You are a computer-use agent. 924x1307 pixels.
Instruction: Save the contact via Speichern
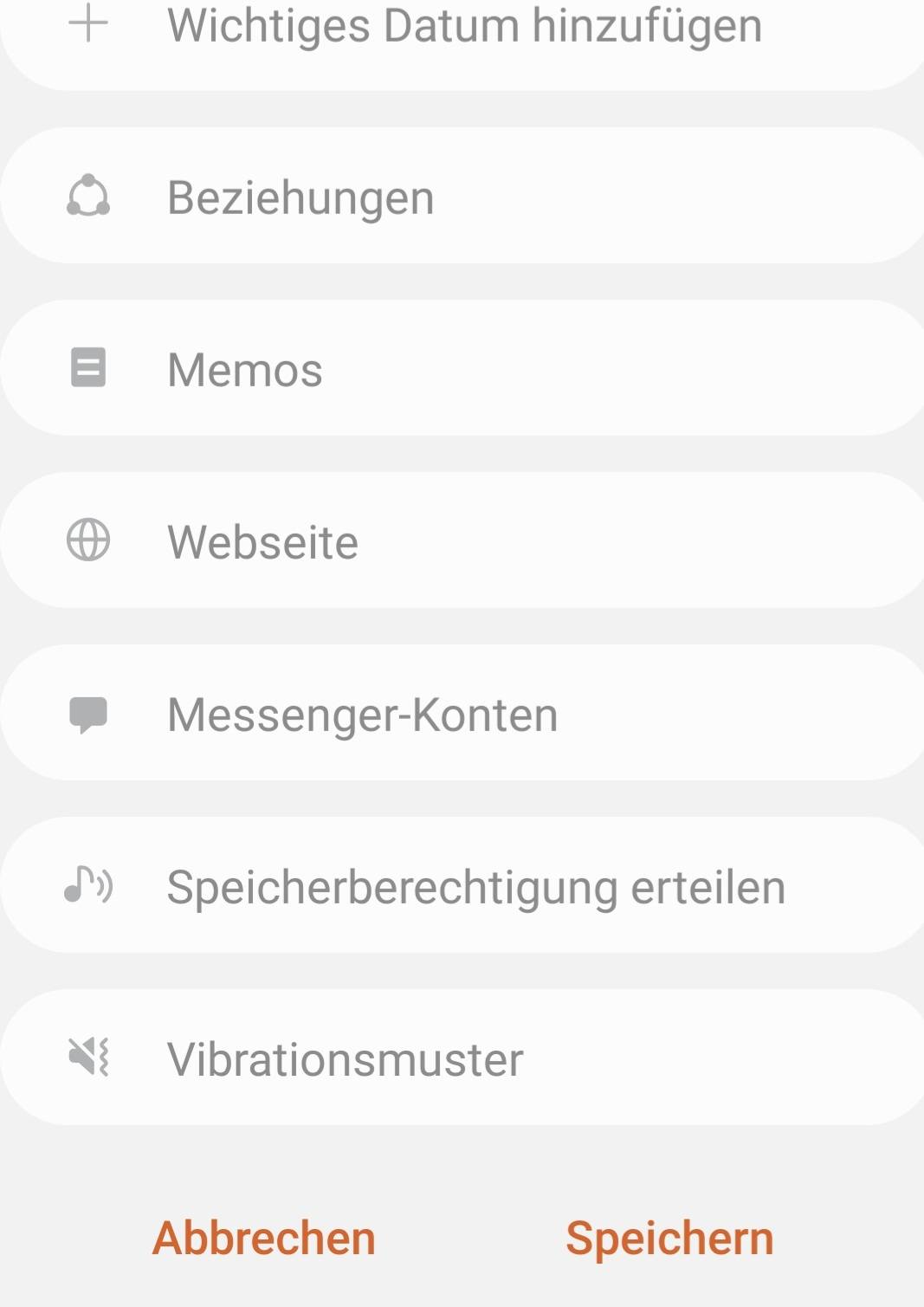[x=669, y=1238]
